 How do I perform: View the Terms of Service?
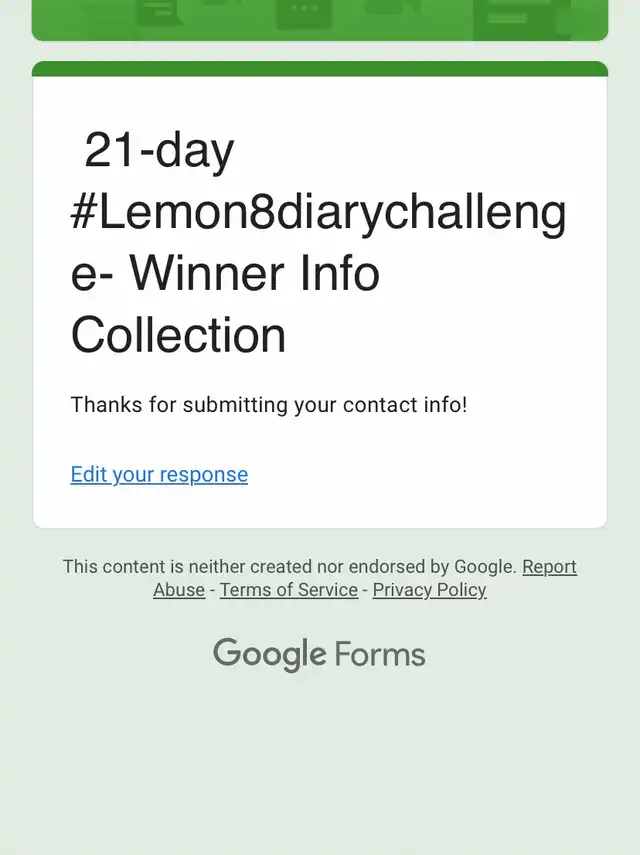click(289, 590)
